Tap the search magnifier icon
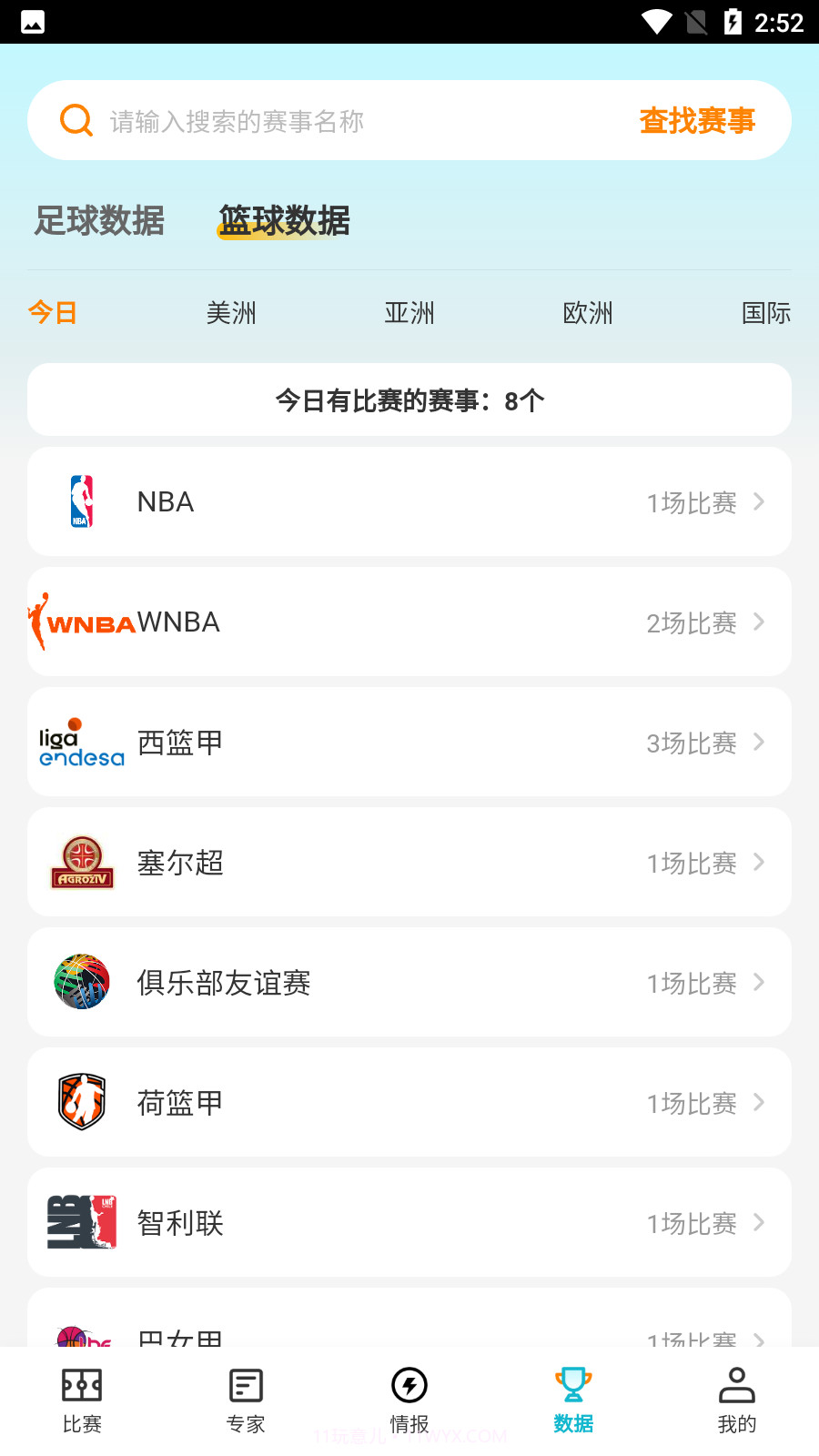Viewport: 819px width, 1456px height. 76,119
